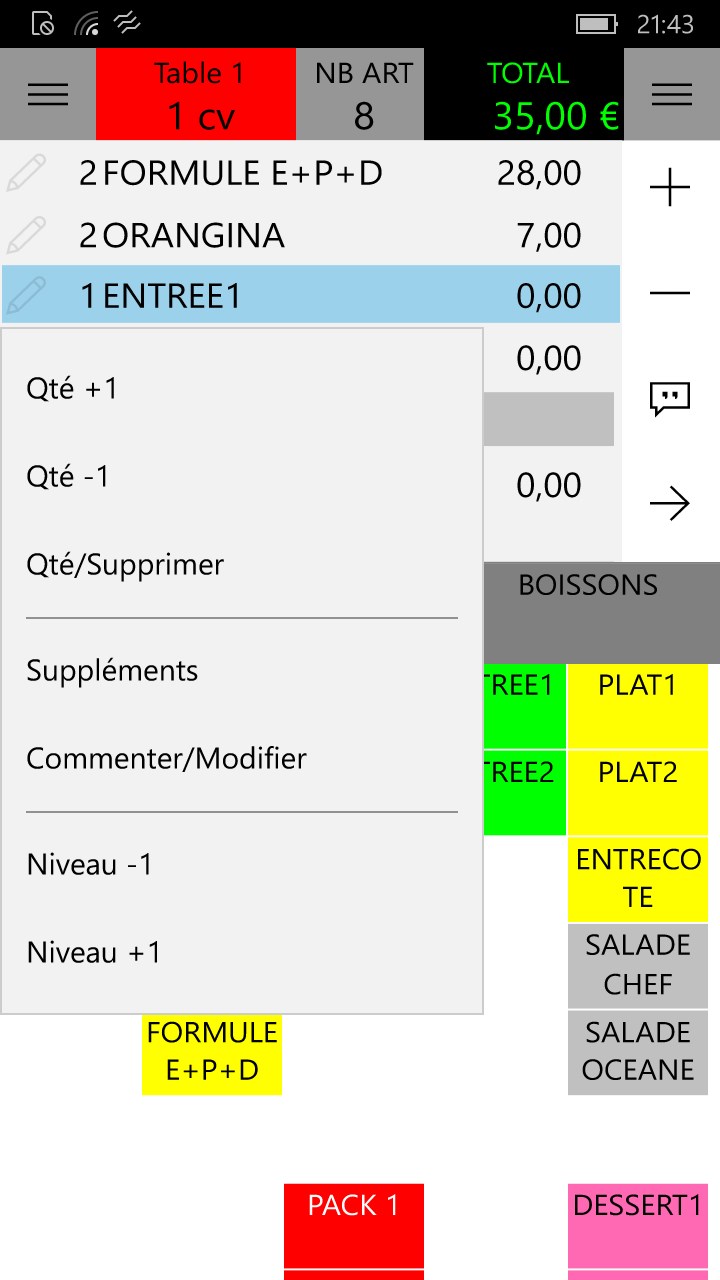Open the Table 1 header button
The width and height of the screenshot is (720, 1280).
(196, 94)
